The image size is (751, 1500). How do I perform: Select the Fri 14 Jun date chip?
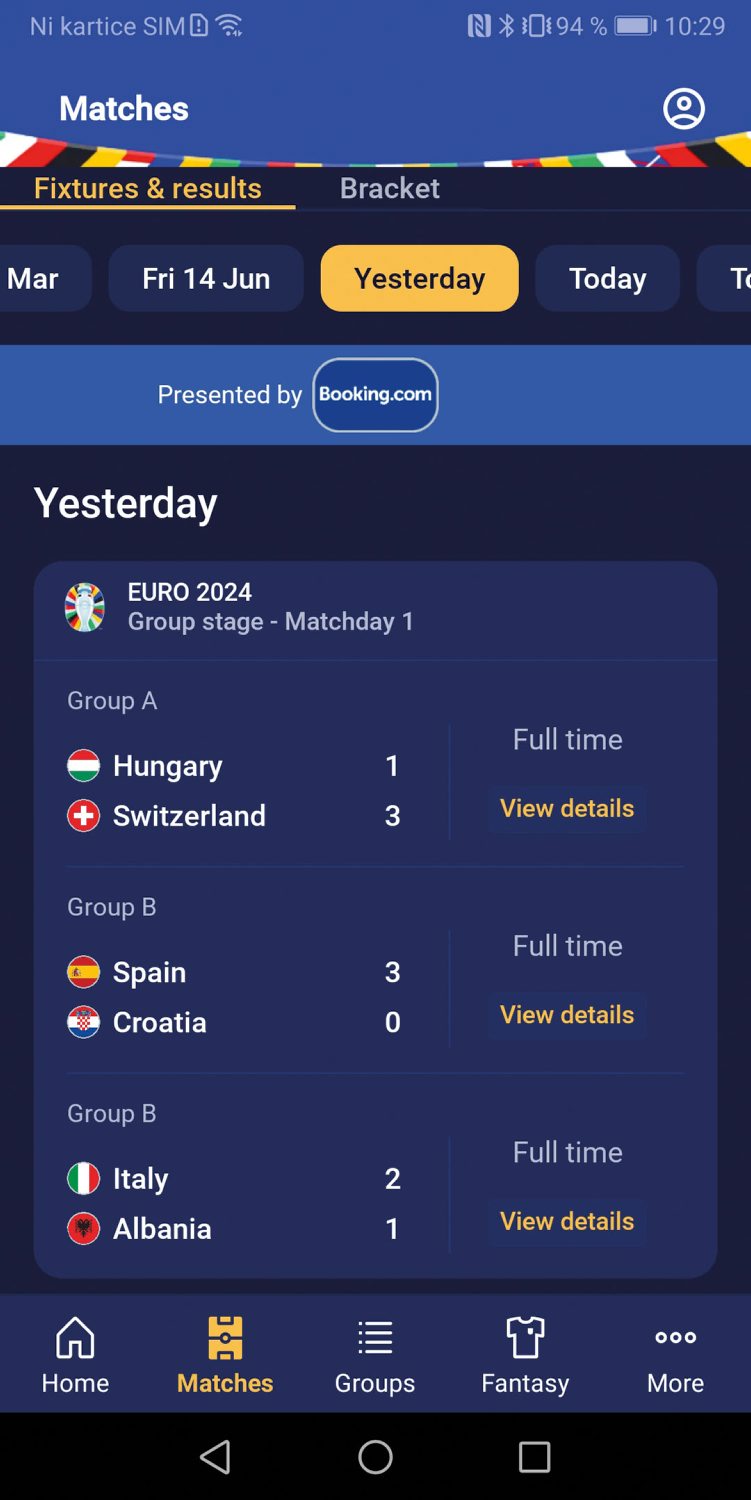pos(206,278)
